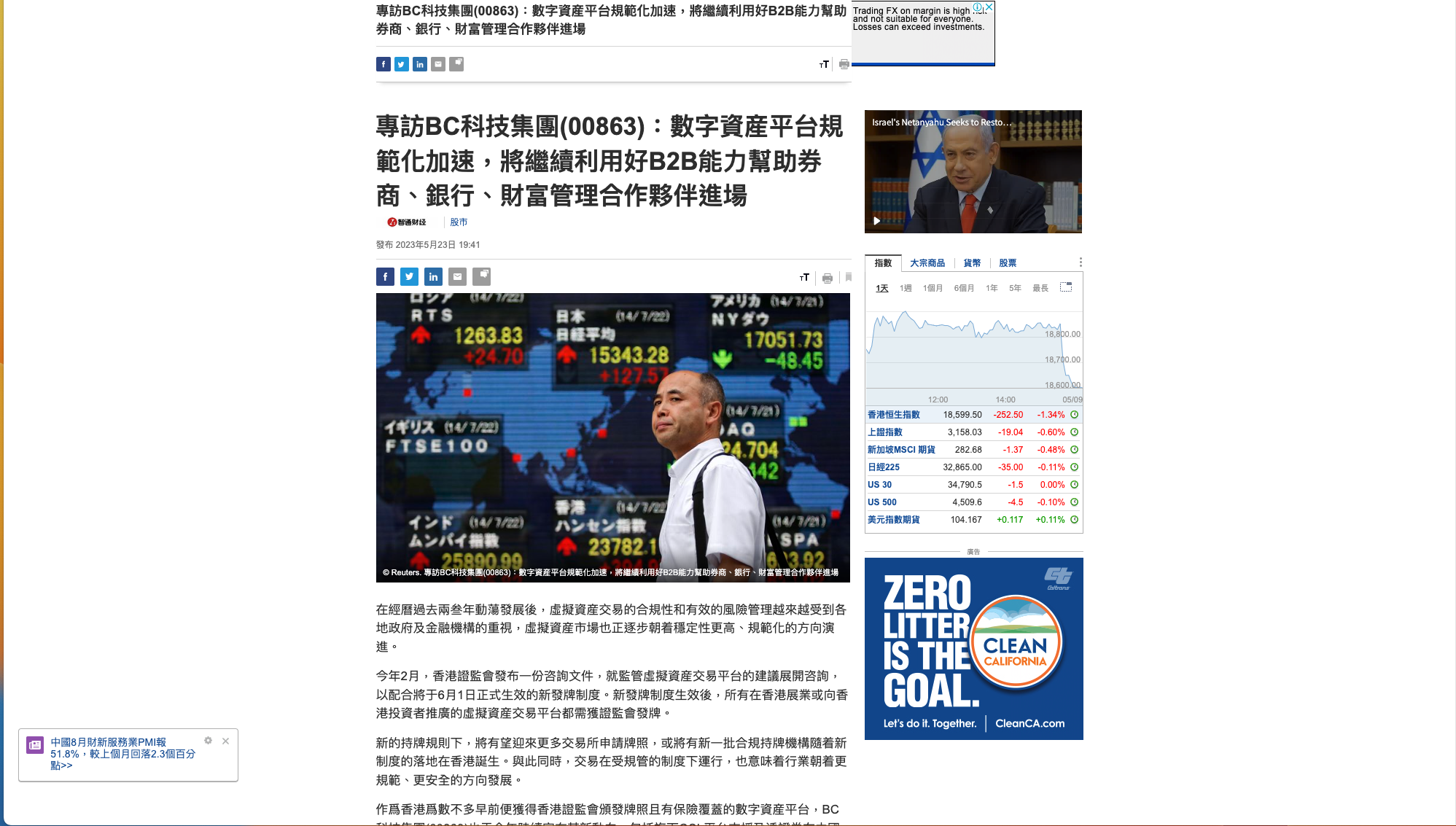Open 日經225 index quote
Image resolution: width=1456 pixels, height=826 pixels.
883,467
